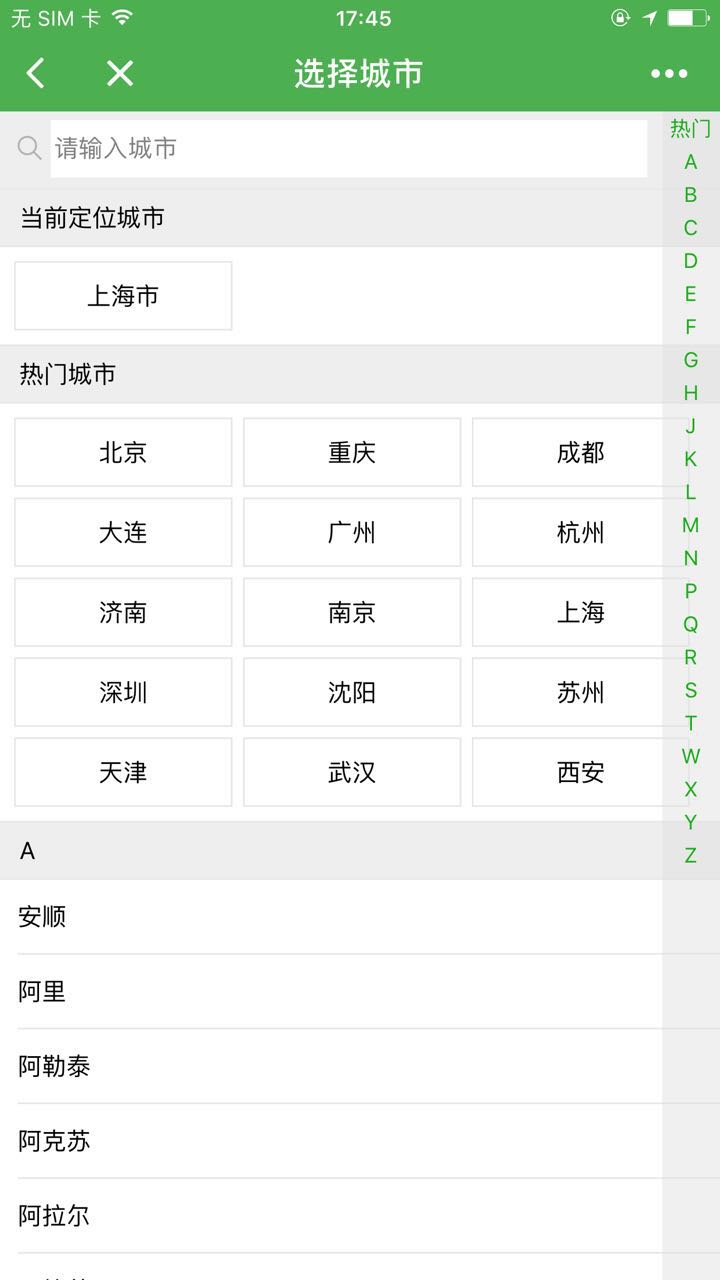This screenshot has width=720, height=1280.
Task: Open the 安顺 city row
Action: [x=330, y=917]
